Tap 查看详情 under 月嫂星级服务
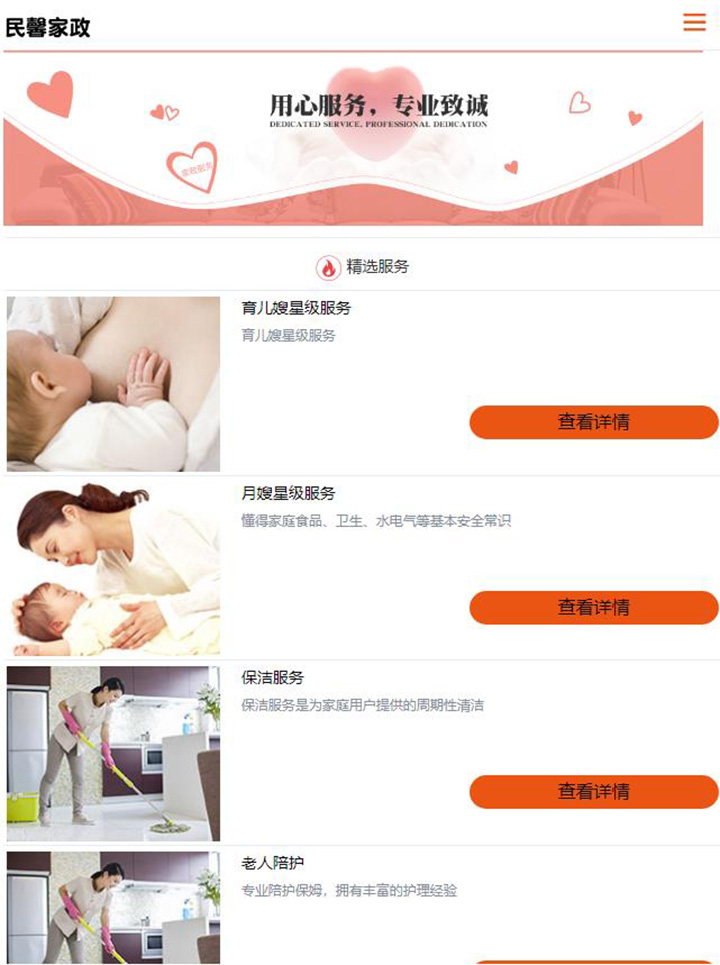The height and width of the screenshot is (965, 720). coord(593,607)
